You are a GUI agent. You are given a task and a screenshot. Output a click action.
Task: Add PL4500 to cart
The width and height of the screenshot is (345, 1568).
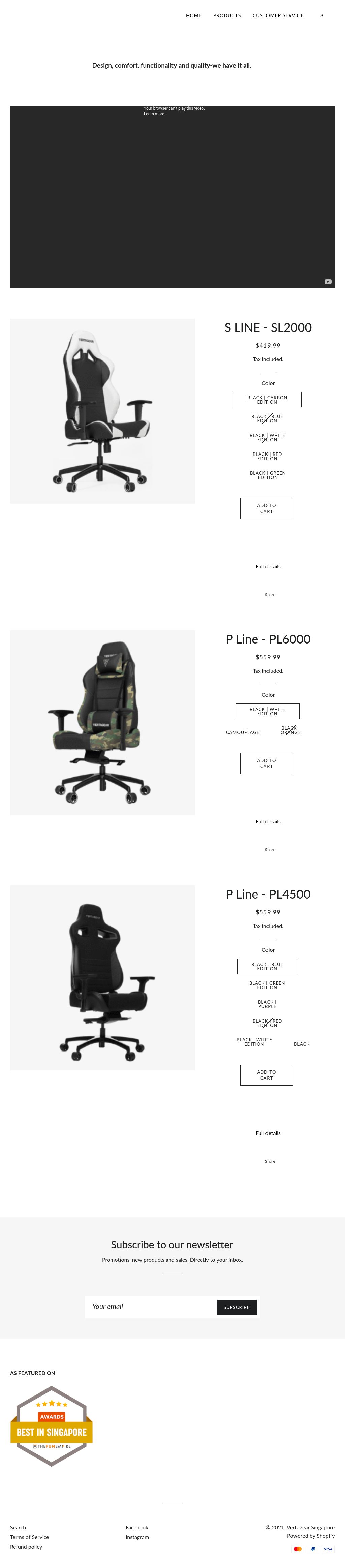tap(266, 1075)
